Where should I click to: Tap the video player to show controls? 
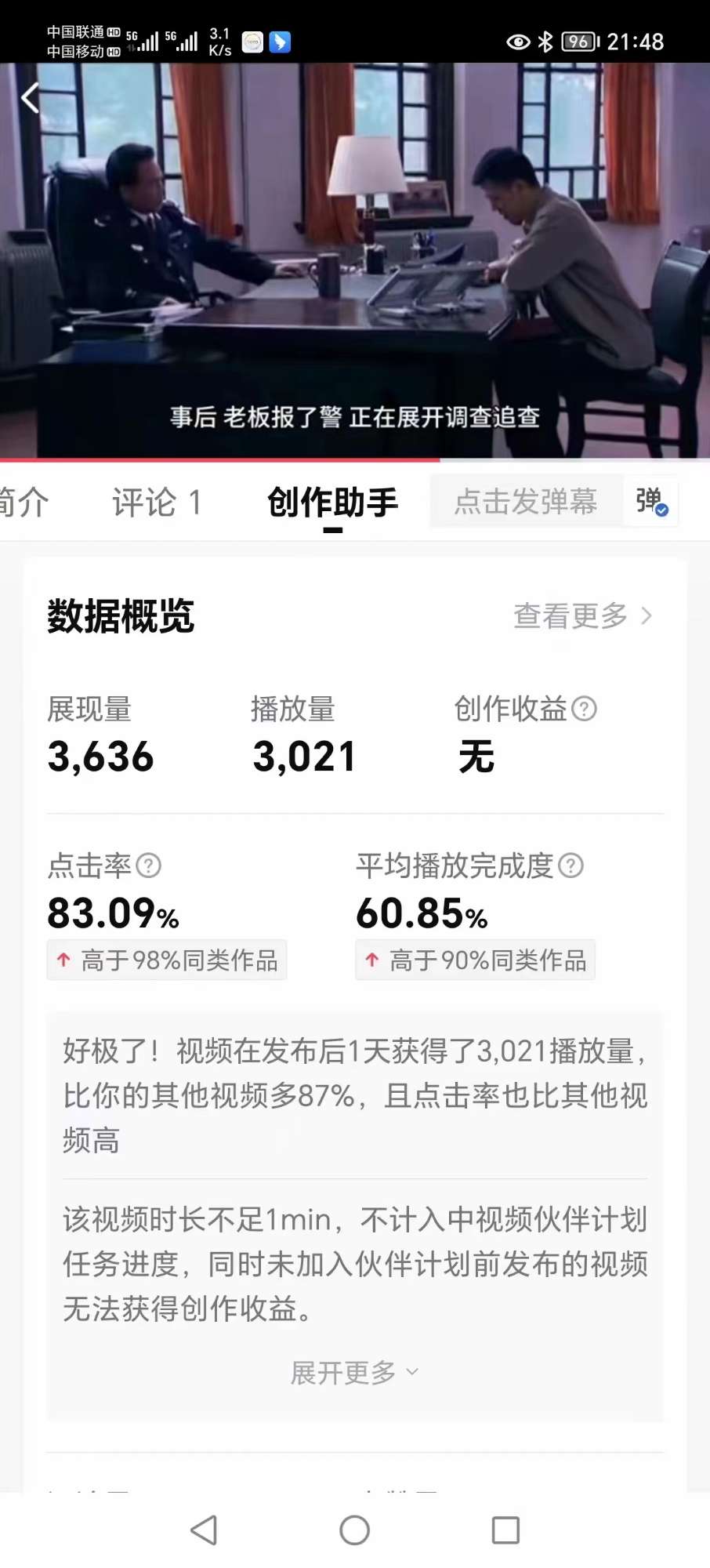[x=354, y=259]
